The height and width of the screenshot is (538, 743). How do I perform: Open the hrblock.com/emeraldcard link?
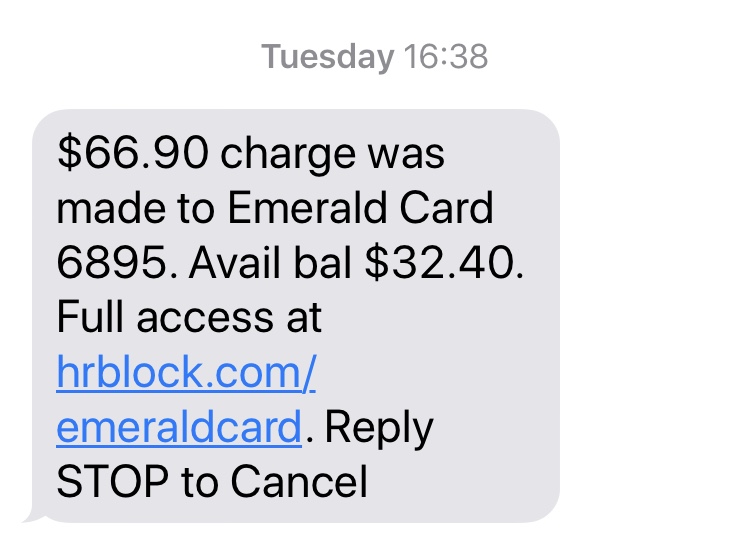186,374
